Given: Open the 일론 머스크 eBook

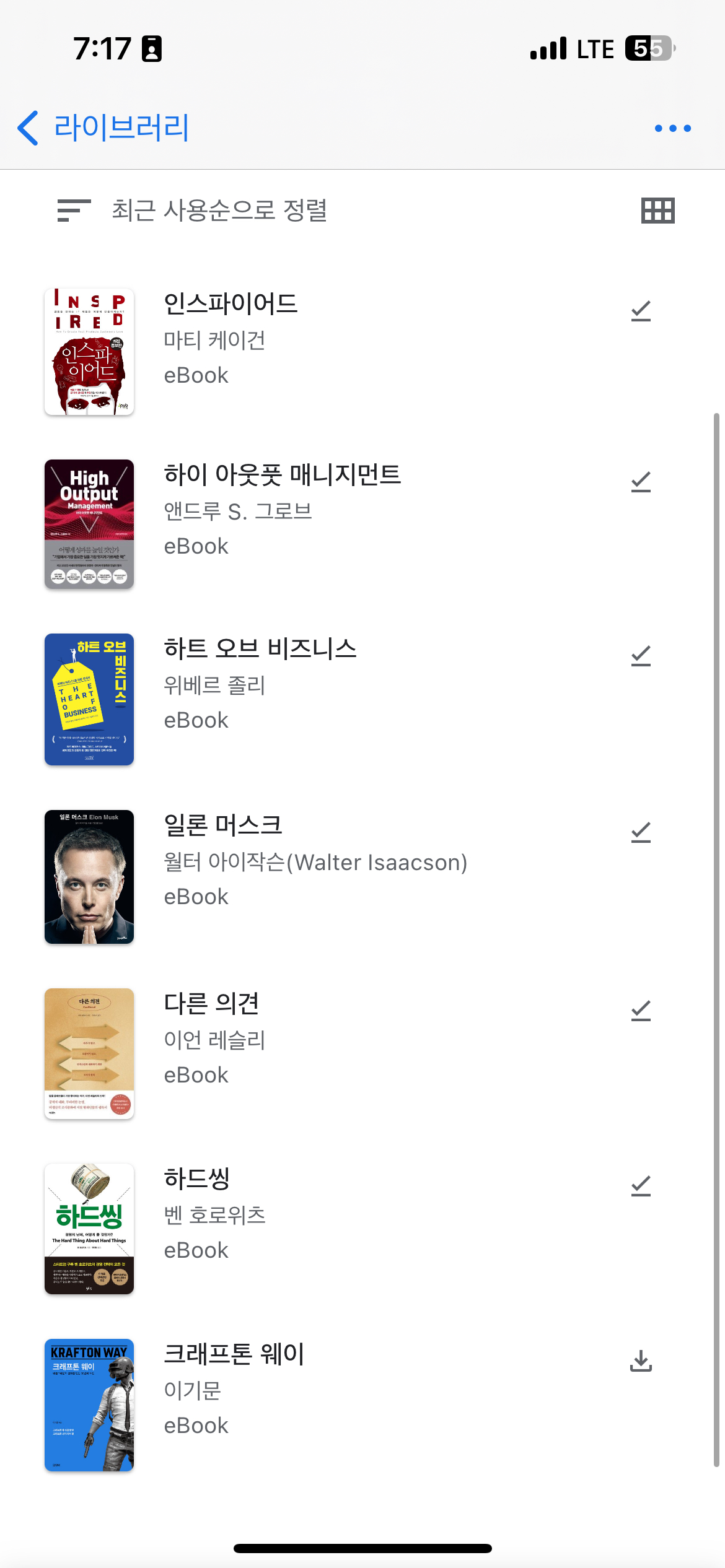Looking at the screenshot, I should click(223, 825).
